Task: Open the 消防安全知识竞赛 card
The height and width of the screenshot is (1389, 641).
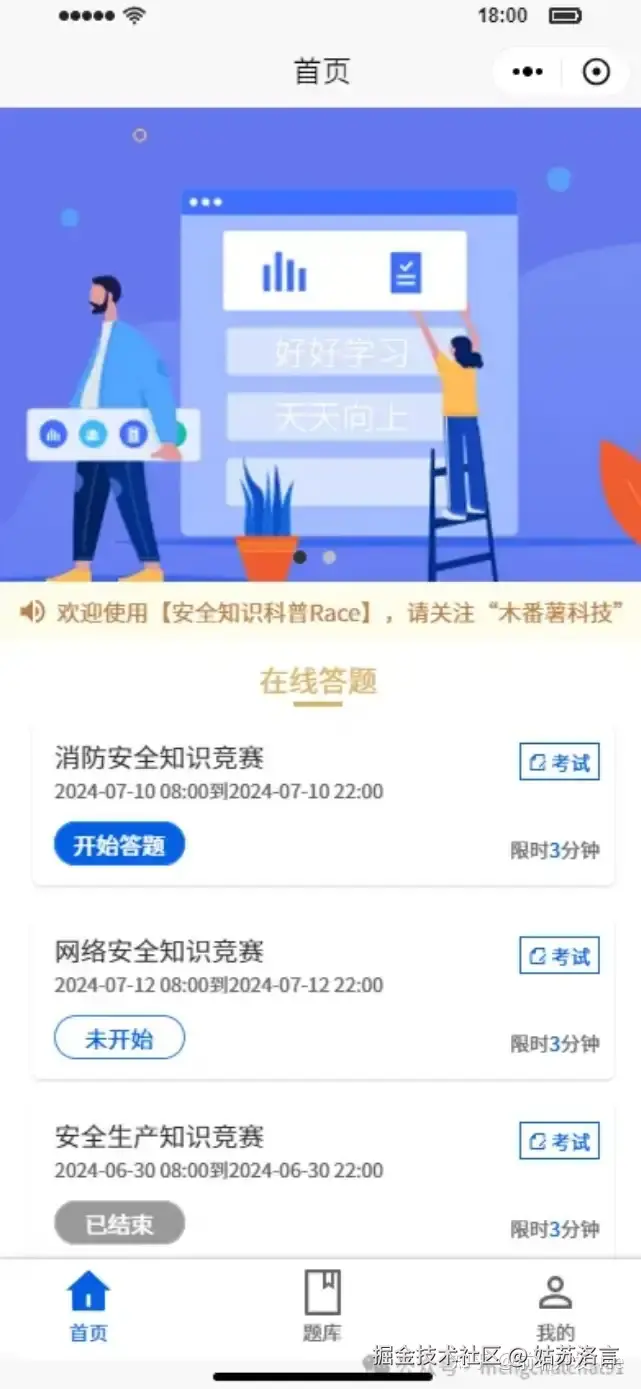Action: (x=300, y=775)
